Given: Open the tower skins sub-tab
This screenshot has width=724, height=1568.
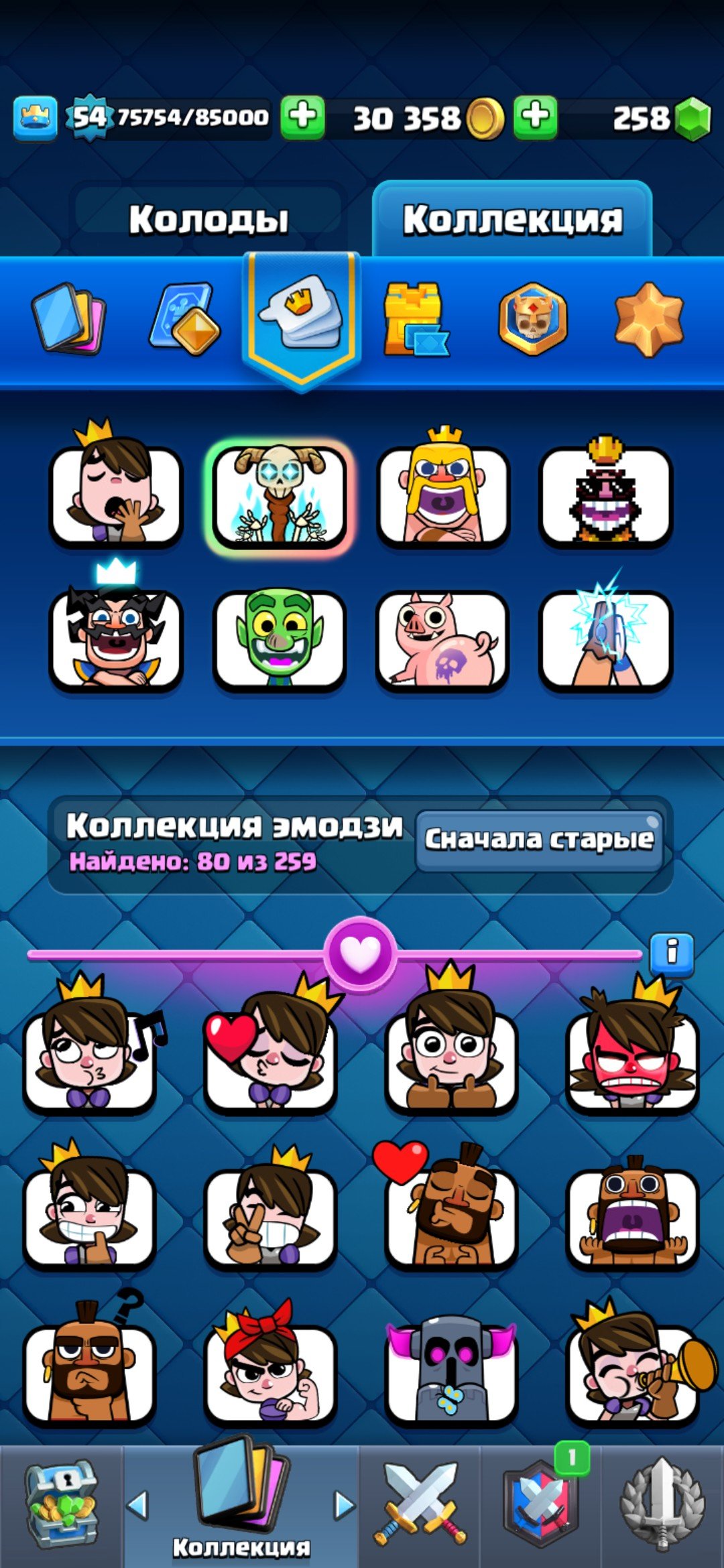Looking at the screenshot, I should point(416,319).
